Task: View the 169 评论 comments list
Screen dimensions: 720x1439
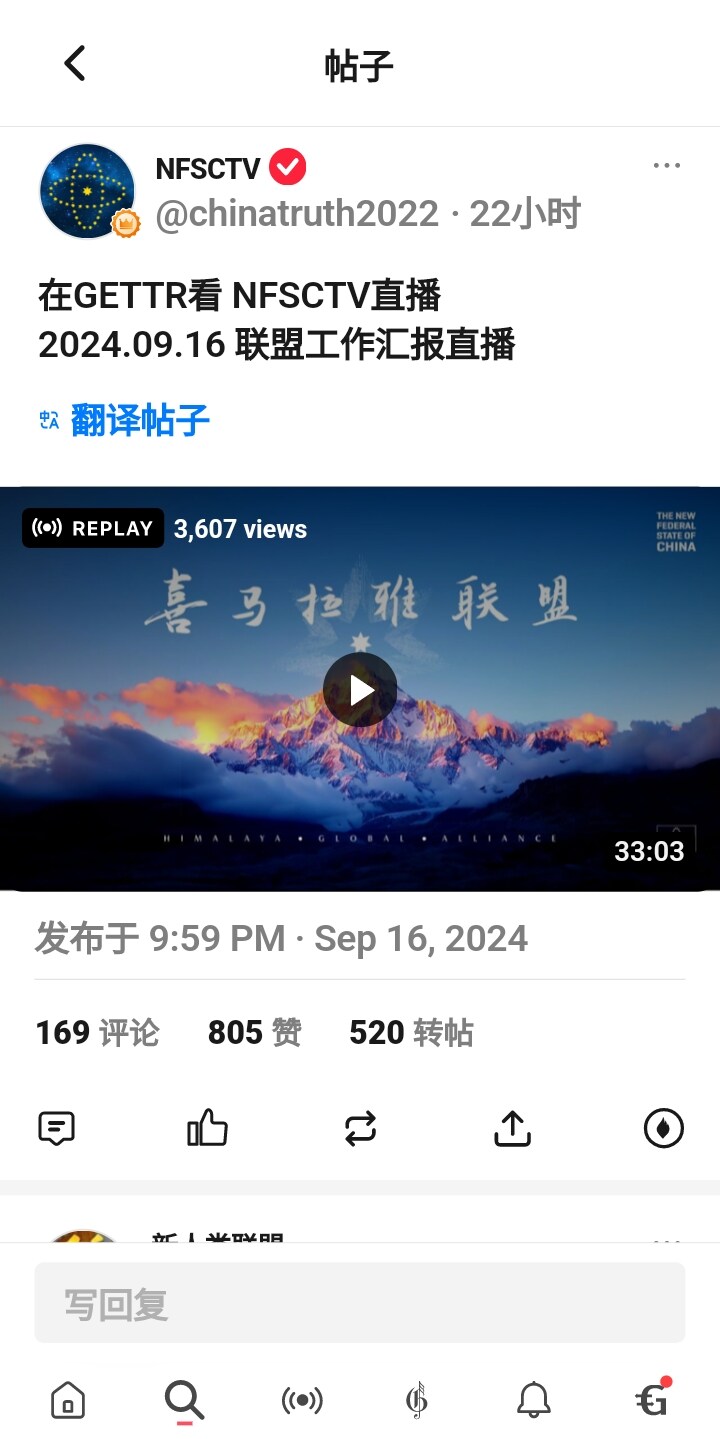Action: [x=97, y=1033]
